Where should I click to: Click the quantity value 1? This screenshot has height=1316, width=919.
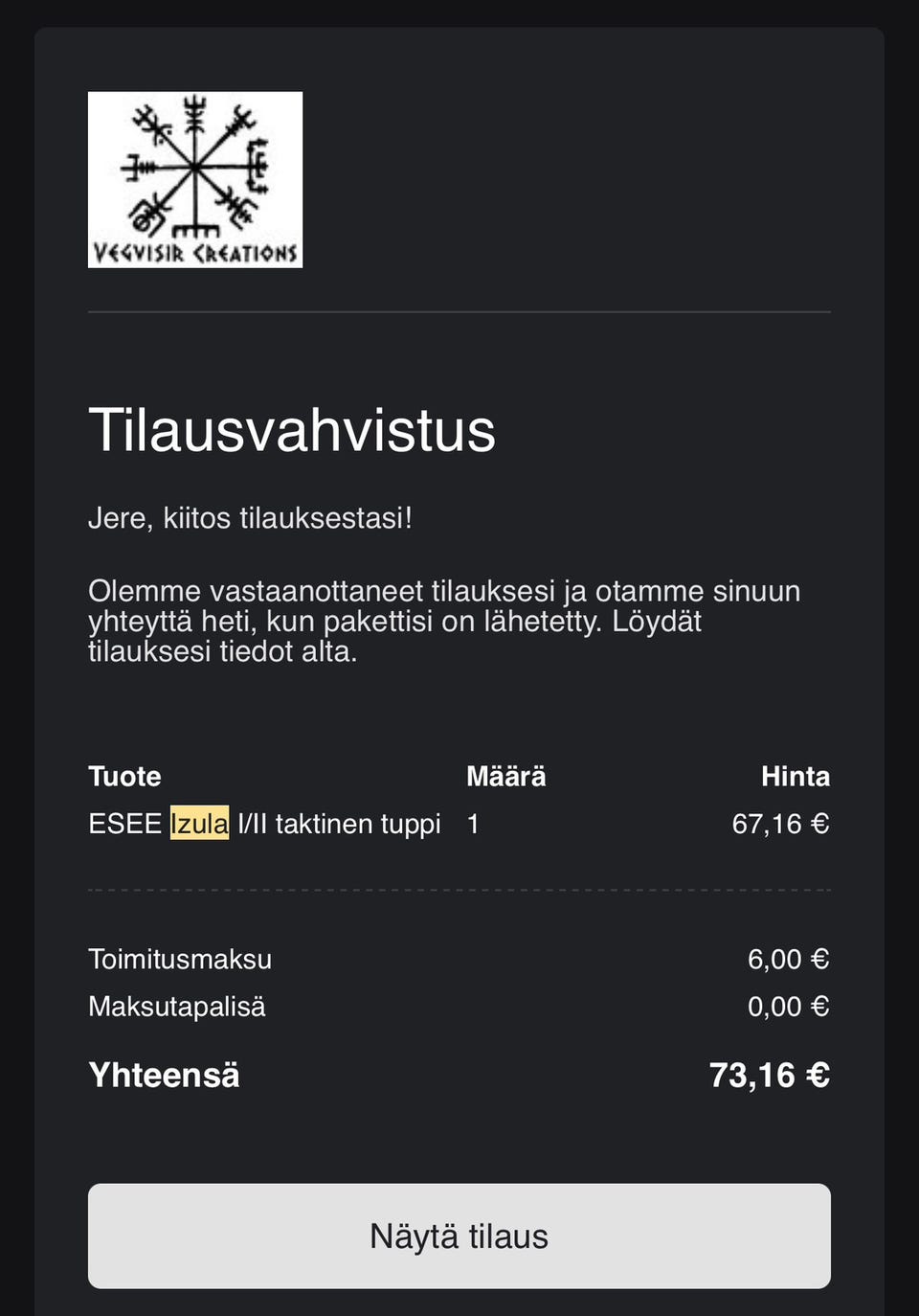coord(471,823)
